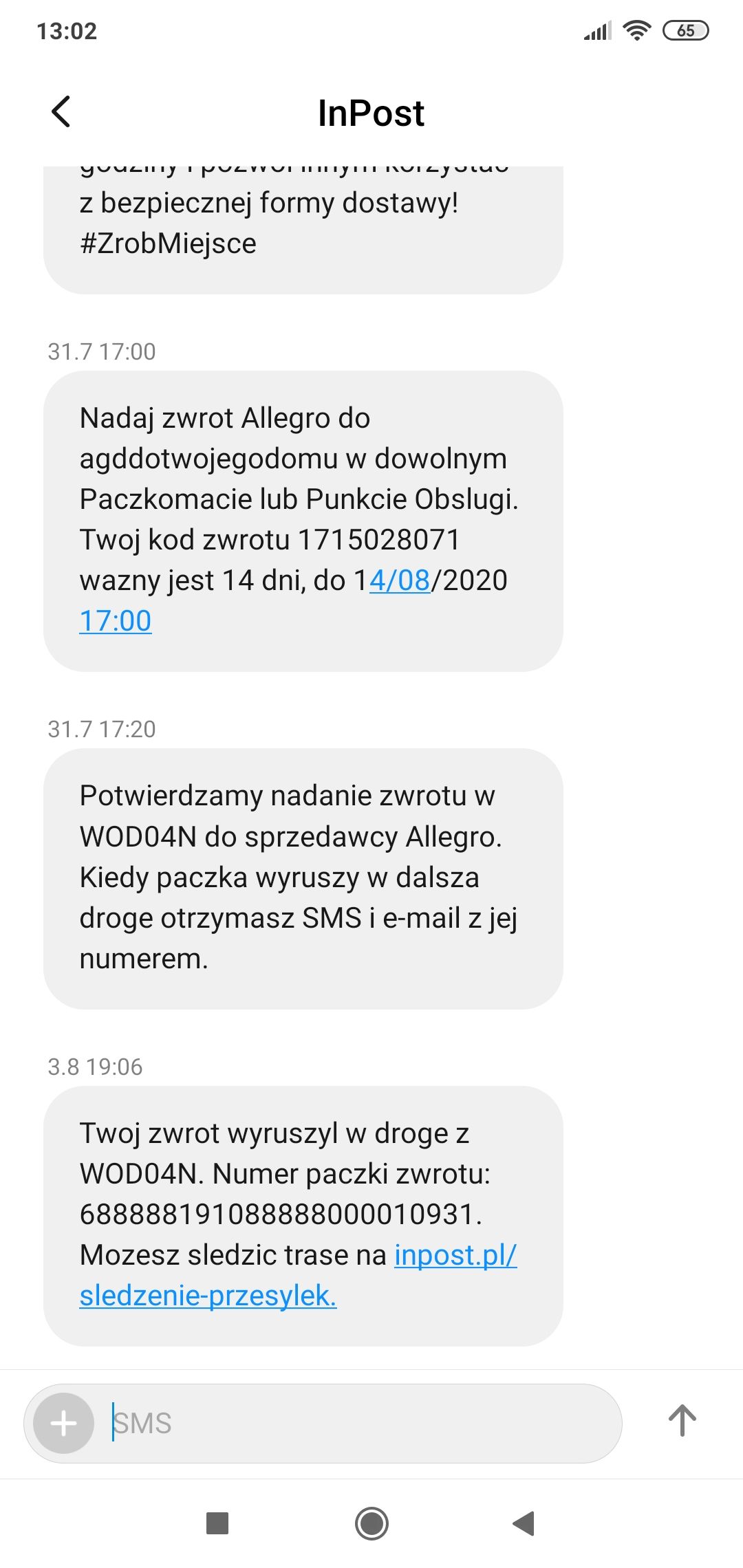This screenshot has height=1568, width=743.
Task: Focus the SMS text field
Action: point(358,1423)
